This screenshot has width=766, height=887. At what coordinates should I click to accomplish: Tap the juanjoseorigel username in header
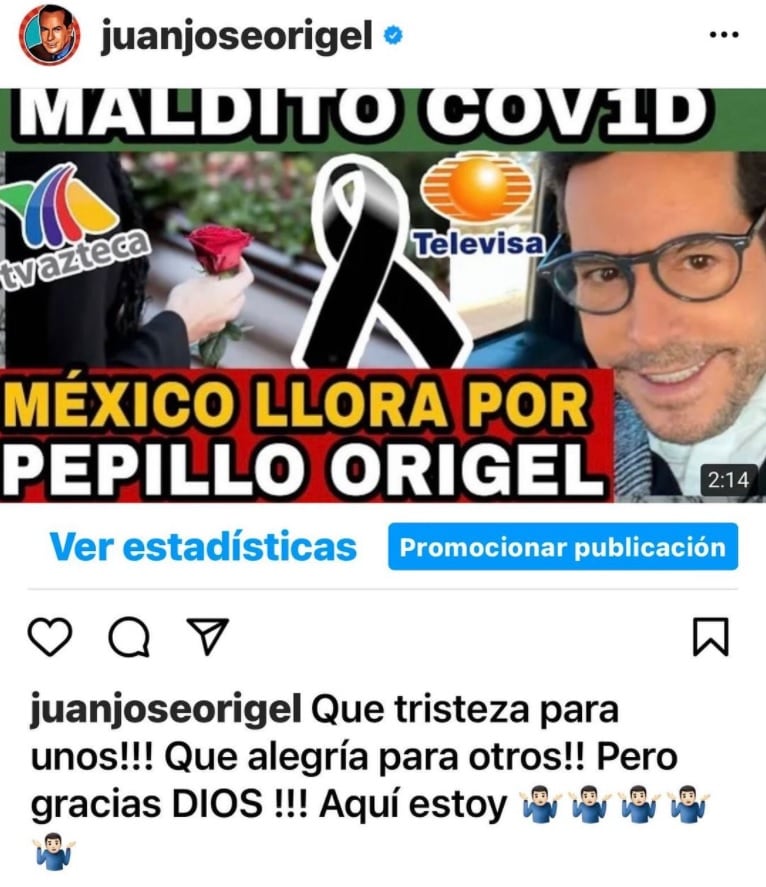[x=236, y=36]
